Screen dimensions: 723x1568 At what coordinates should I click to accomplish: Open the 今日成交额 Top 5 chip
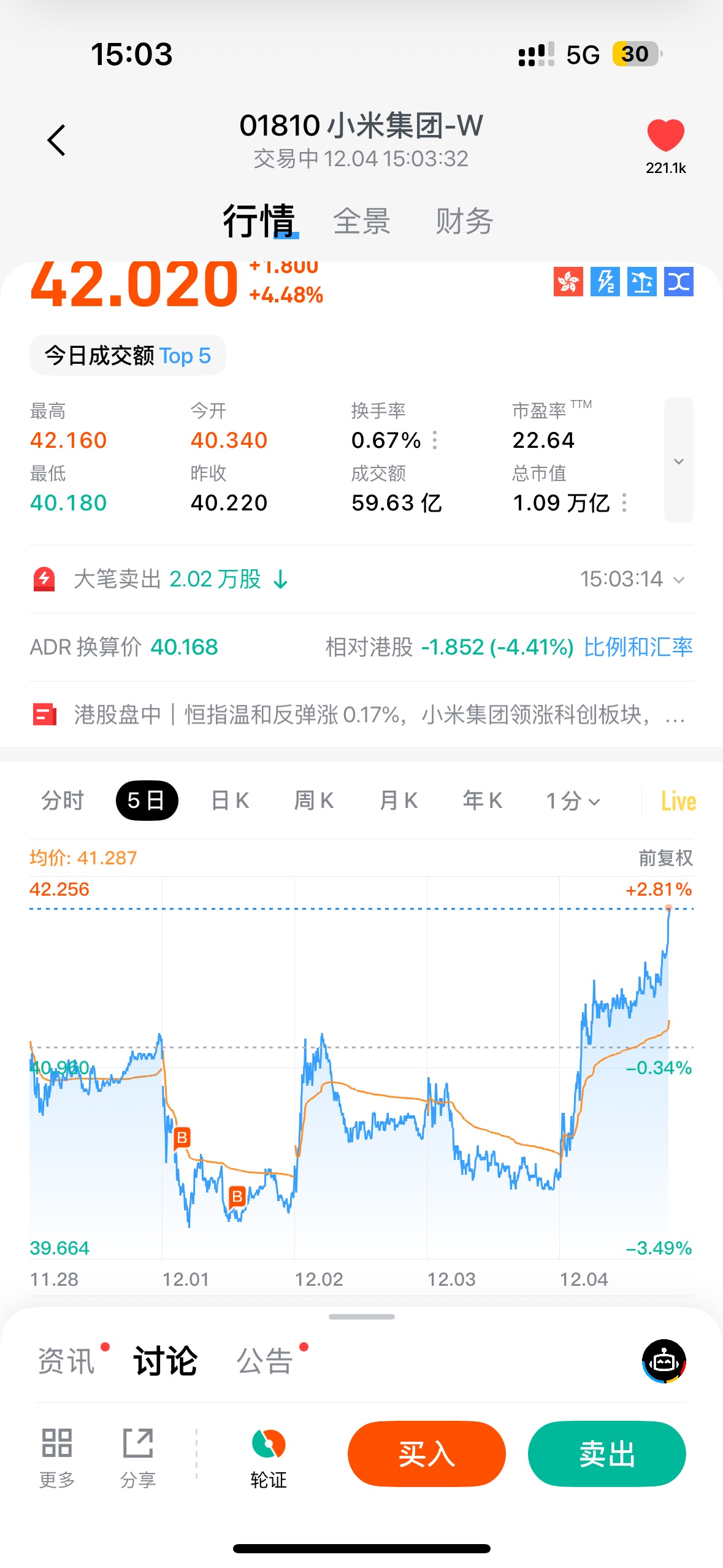point(128,356)
